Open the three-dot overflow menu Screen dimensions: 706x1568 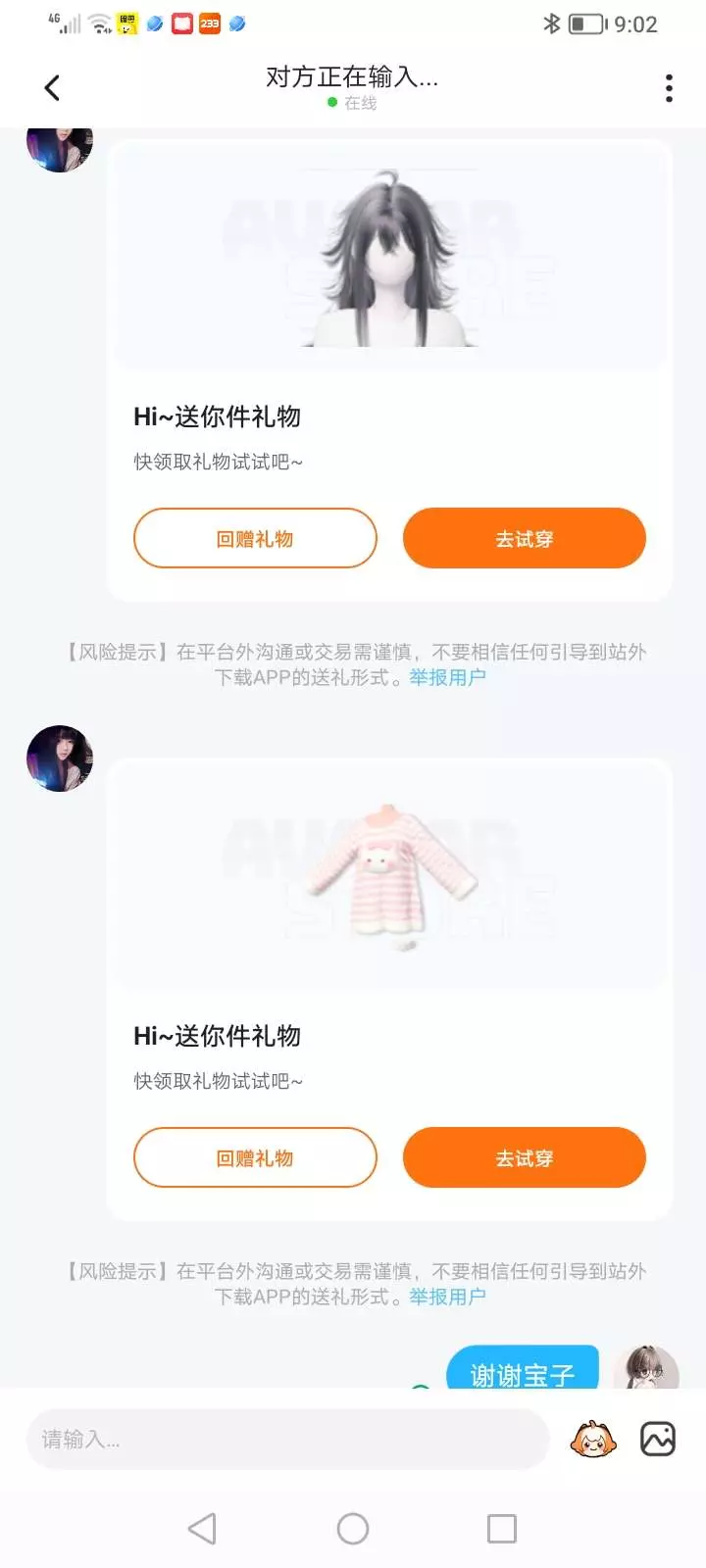pos(669,88)
